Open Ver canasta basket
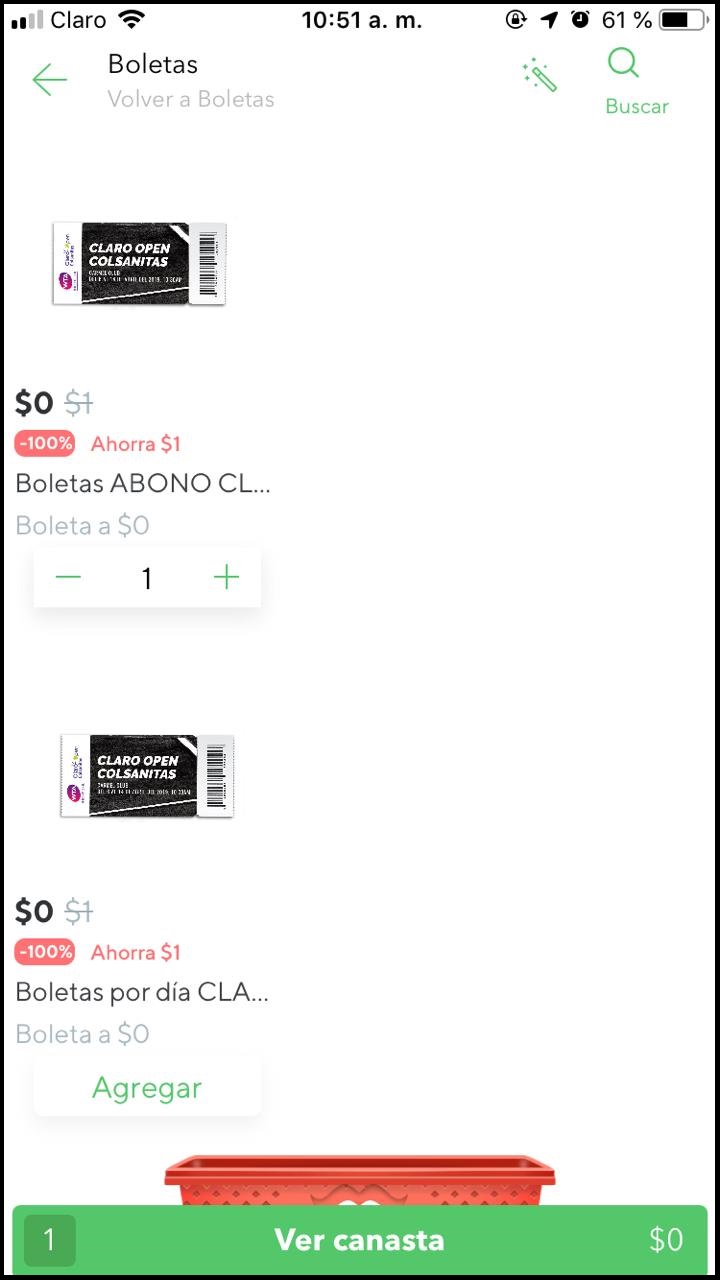This screenshot has width=720, height=1280. (360, 1240)
